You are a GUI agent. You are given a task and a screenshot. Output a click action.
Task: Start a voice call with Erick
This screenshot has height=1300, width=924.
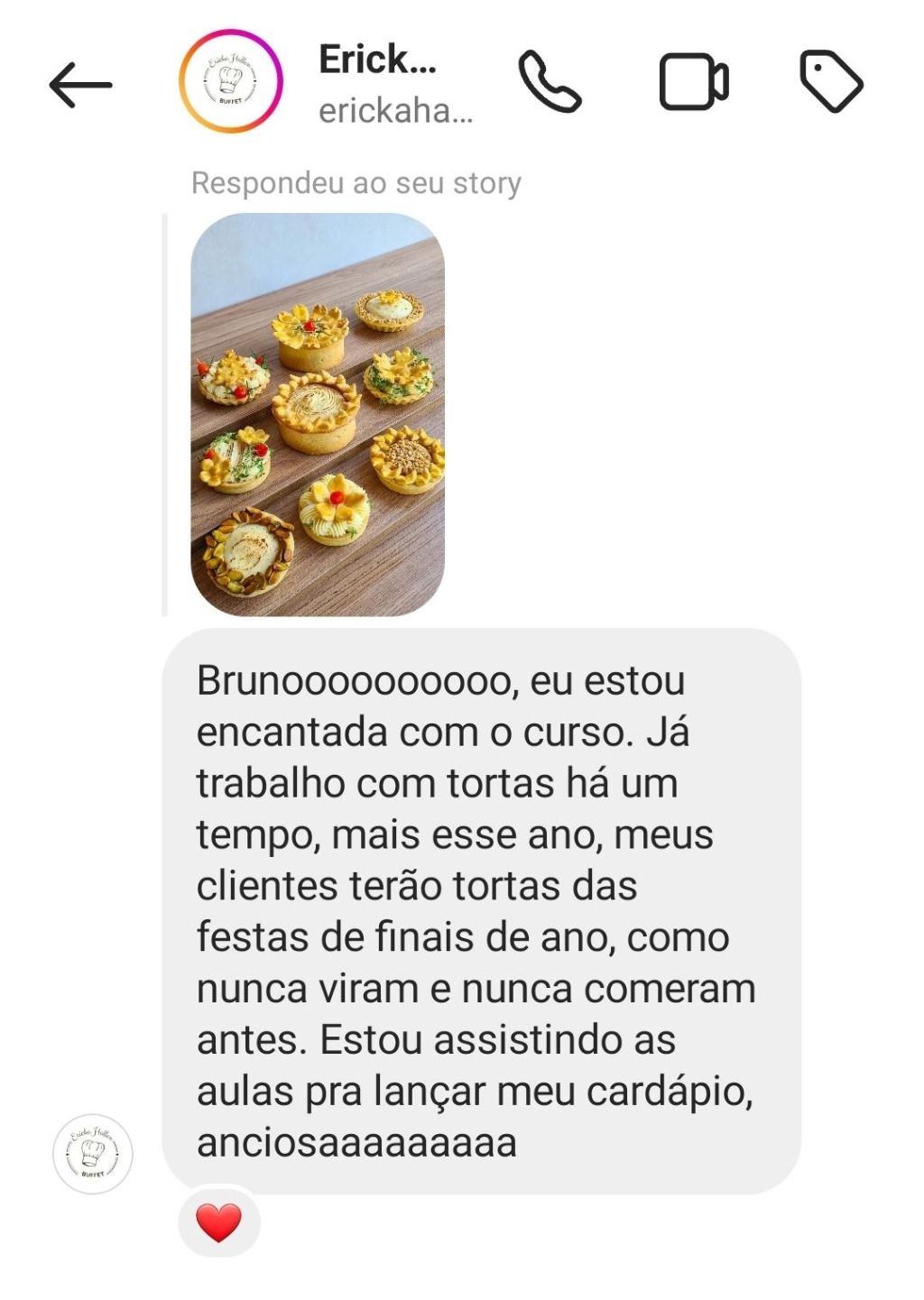(550, 82)
